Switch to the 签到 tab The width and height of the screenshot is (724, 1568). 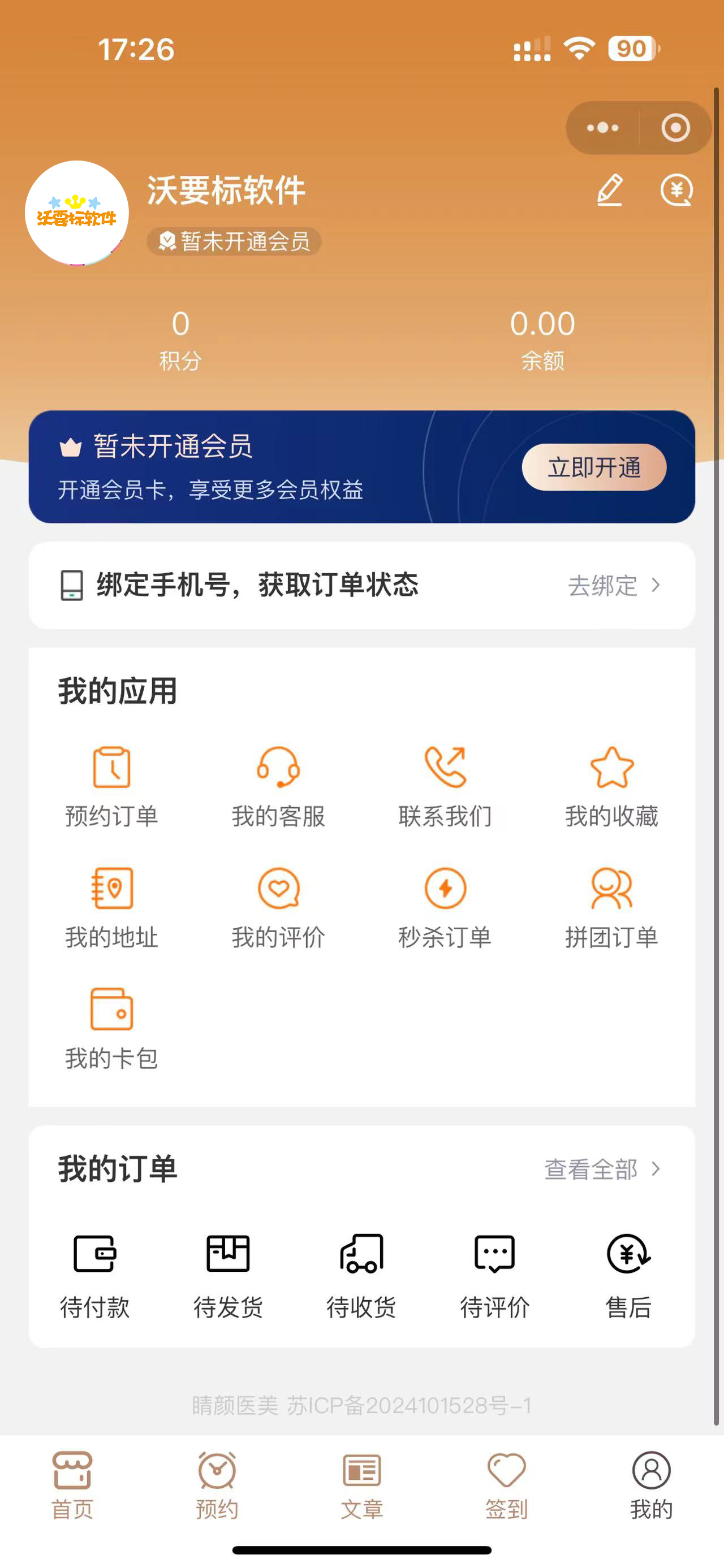[507, 1486]
